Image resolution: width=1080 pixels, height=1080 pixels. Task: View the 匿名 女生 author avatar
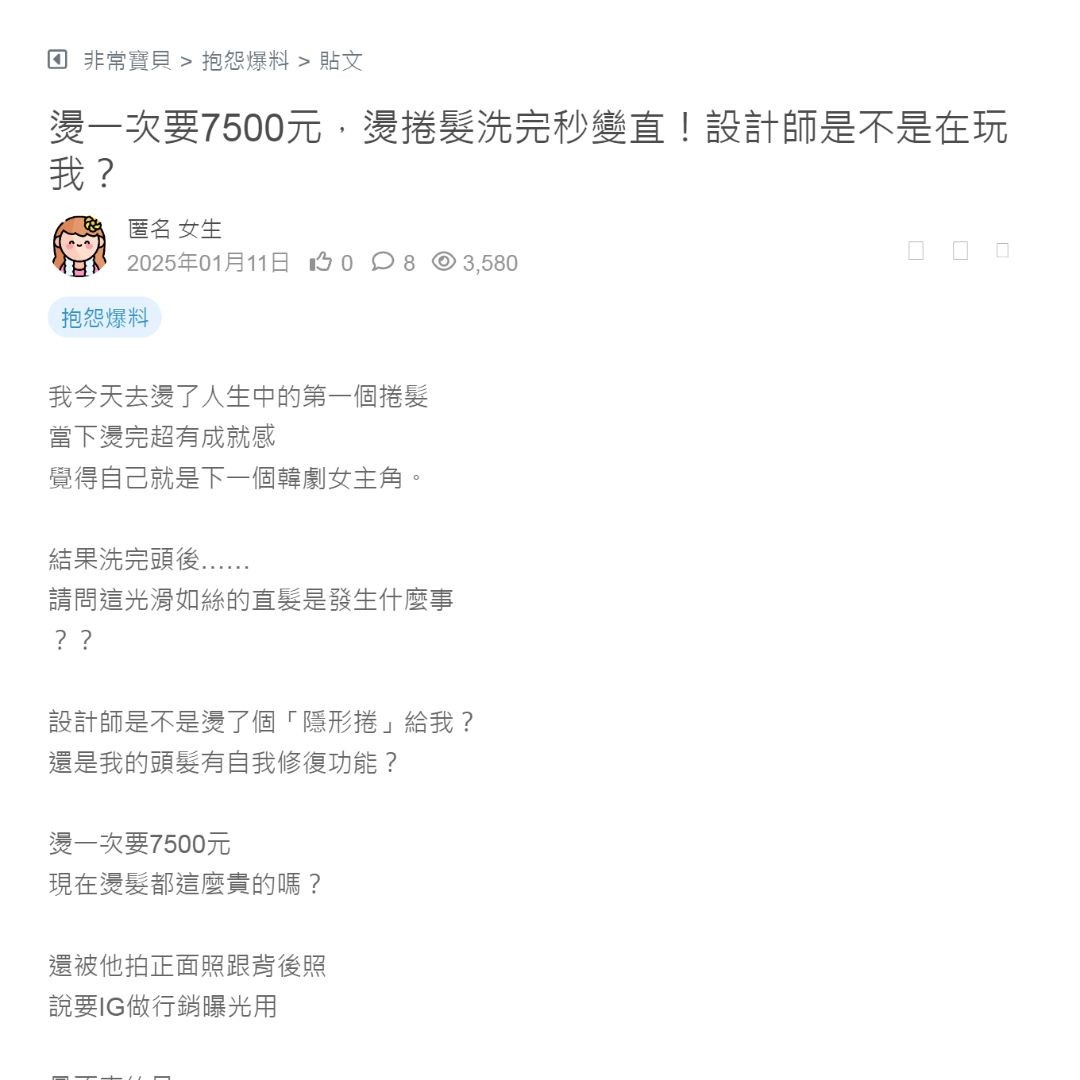point(79,246)
